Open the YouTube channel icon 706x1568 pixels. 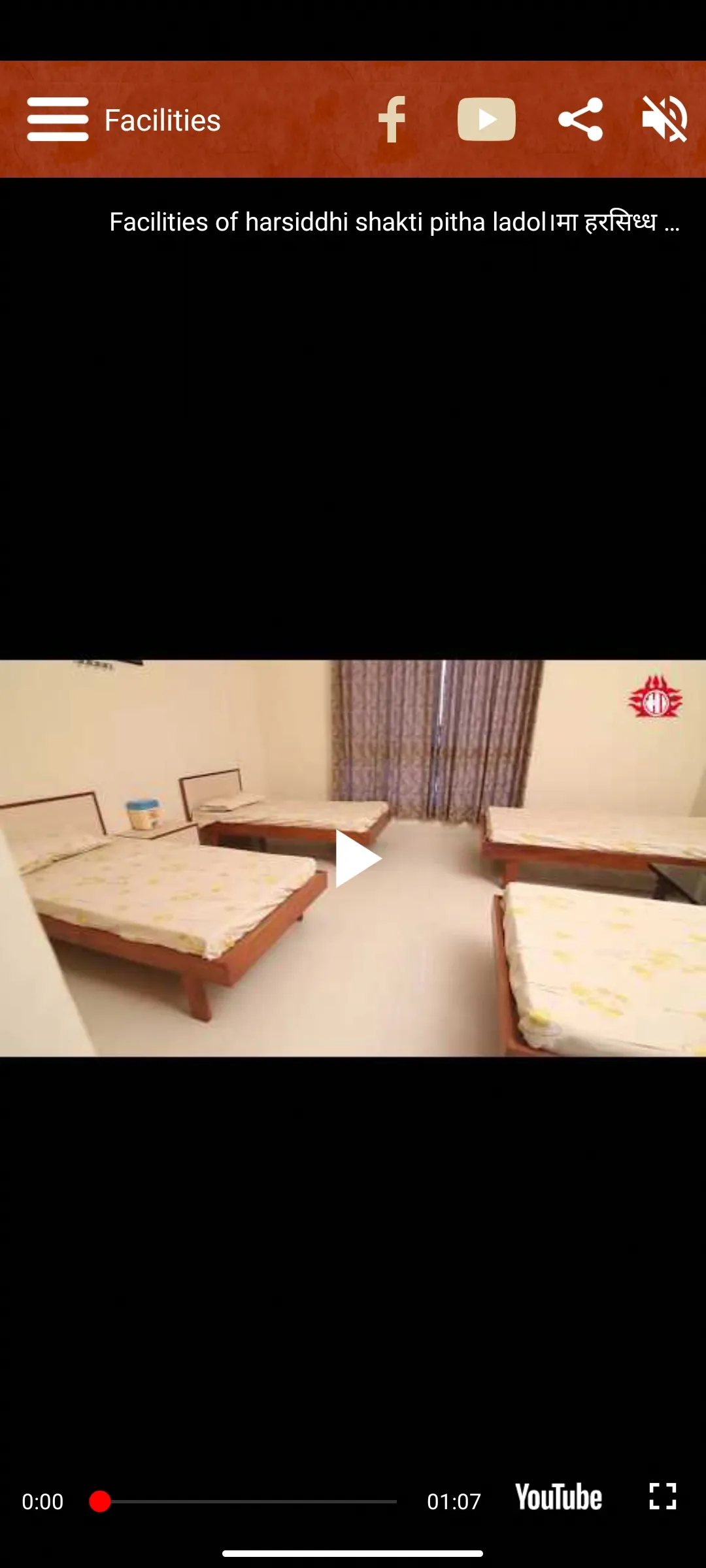tap(486, 120)
